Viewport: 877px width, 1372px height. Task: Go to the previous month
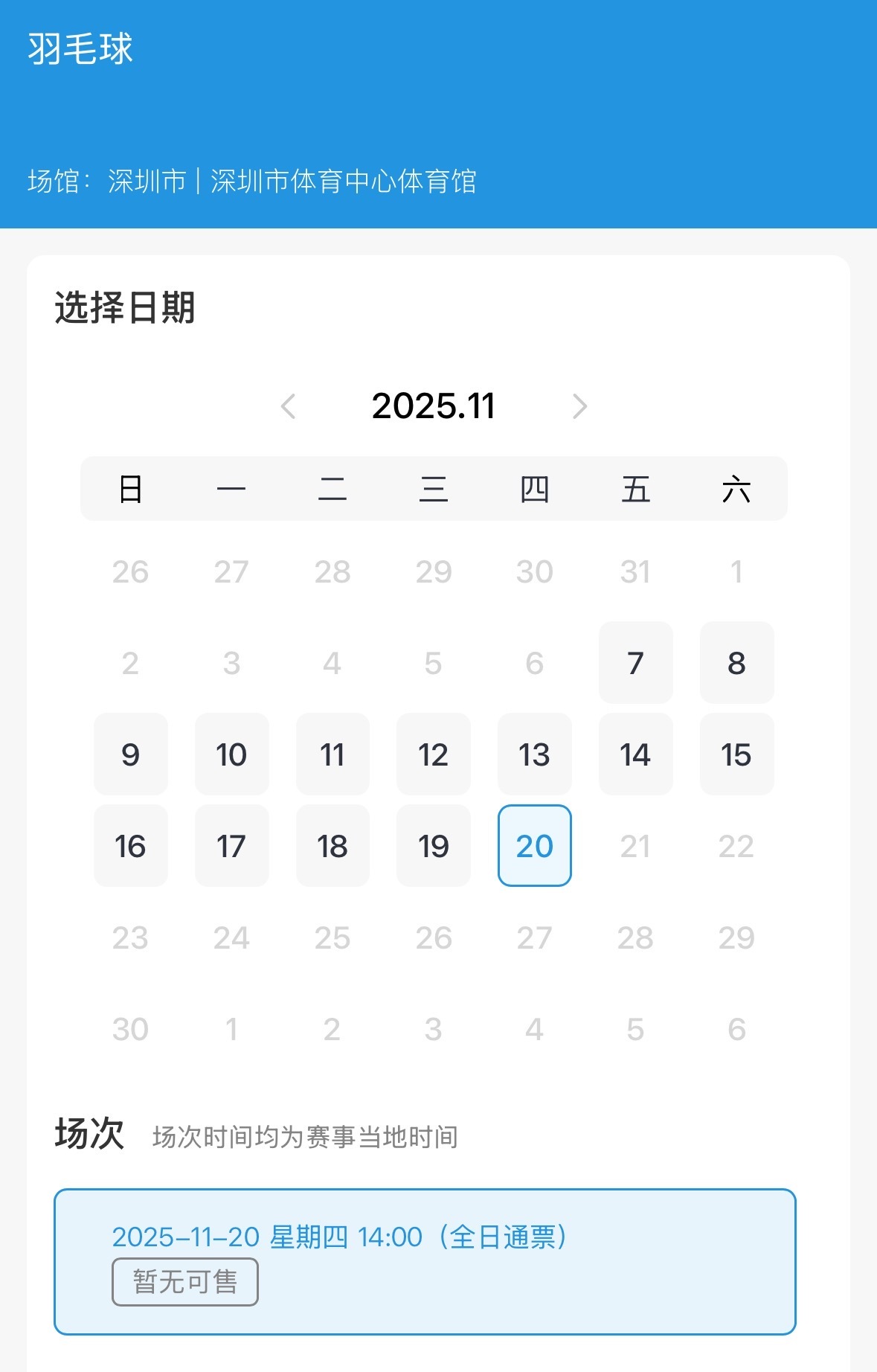pos(289,406)
